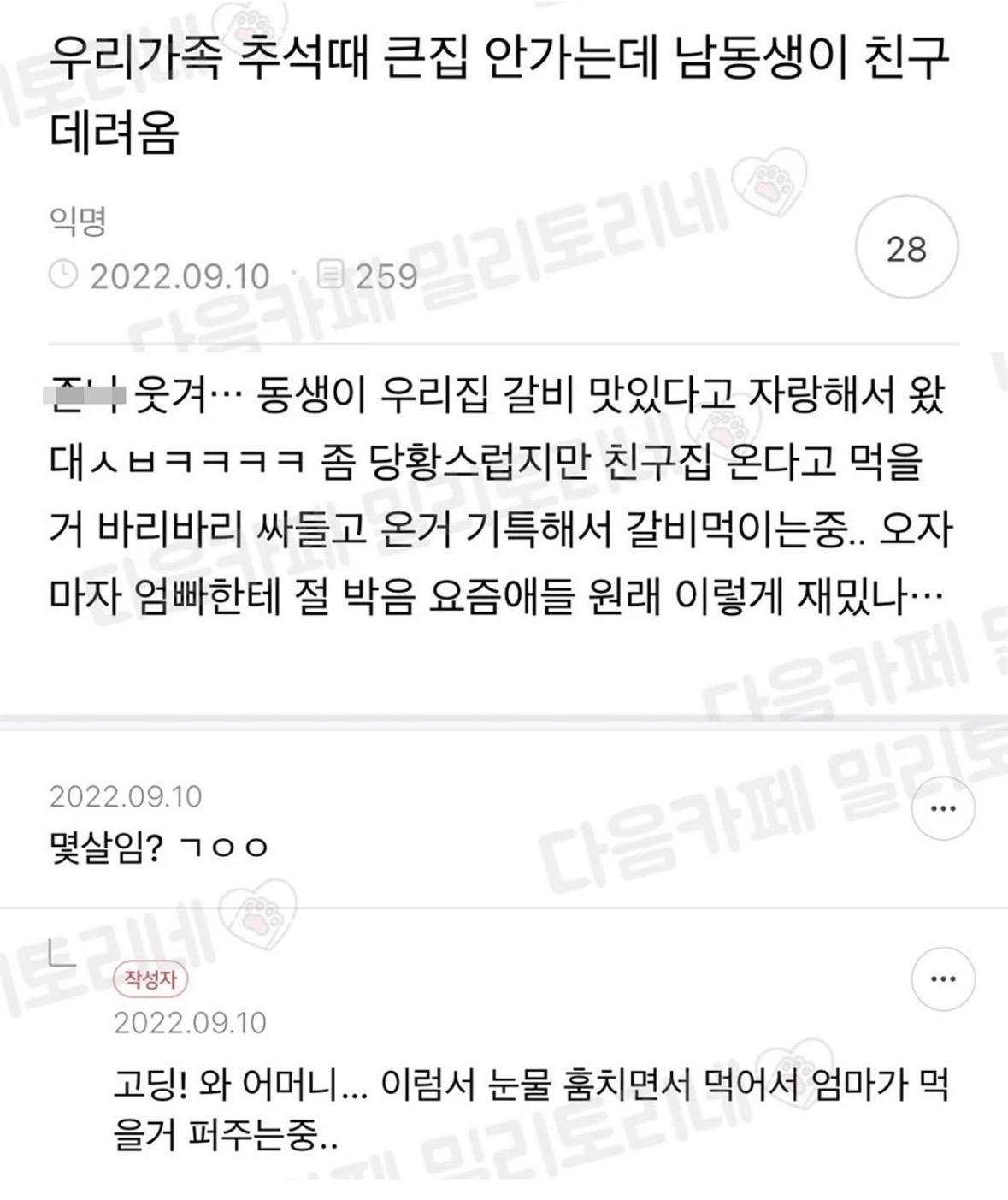Open options menu on 작성자 reply
Viewport: 1008px width, 1200px height.
point(942,978)
